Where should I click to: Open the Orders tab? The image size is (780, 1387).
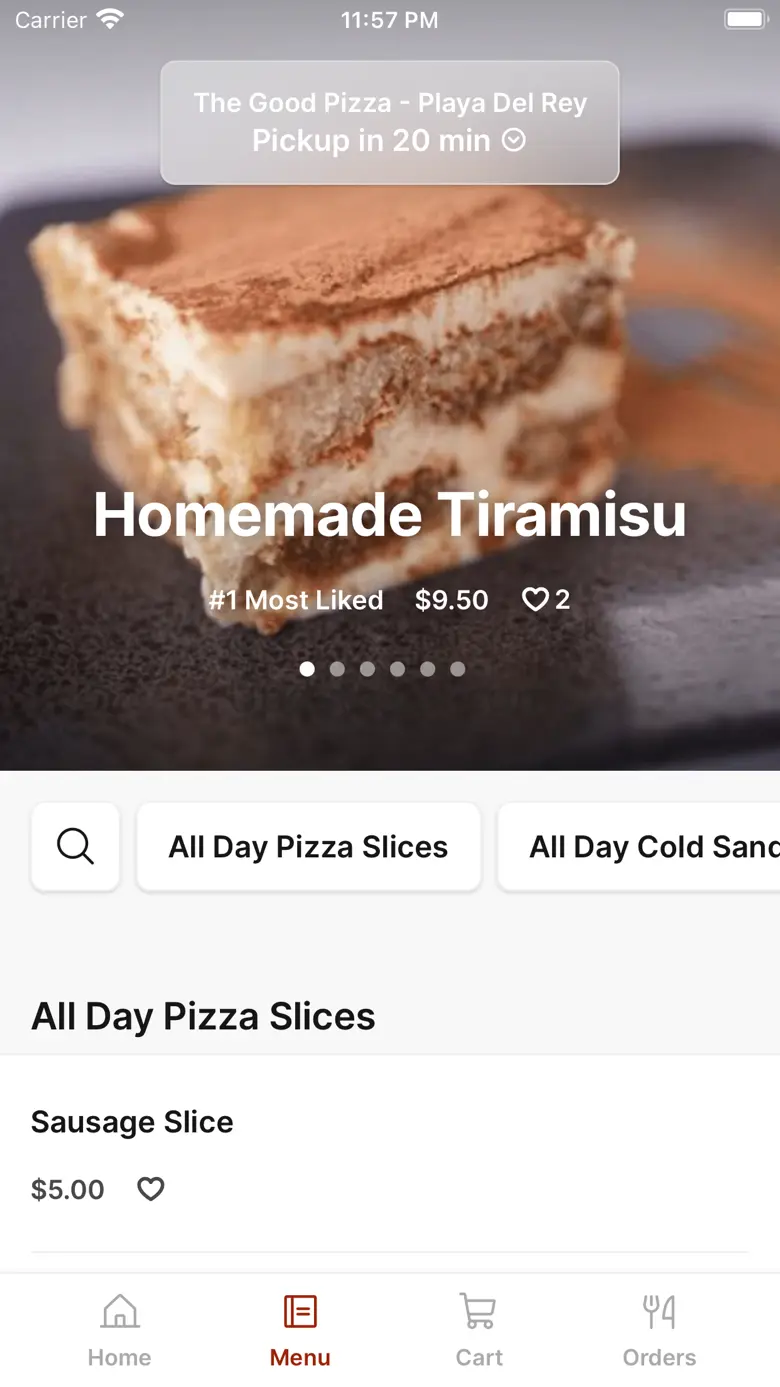[x=659, y=1330]
